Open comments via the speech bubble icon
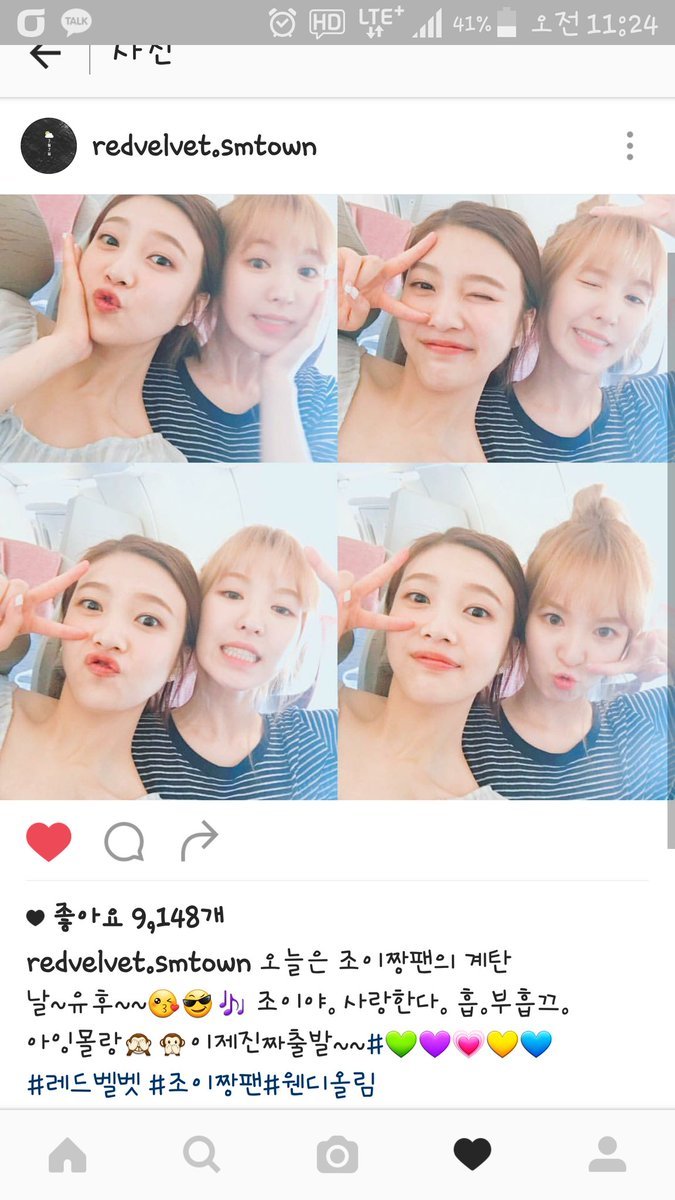This screenshot has height=1200, width=675. (x=124, y=842)
